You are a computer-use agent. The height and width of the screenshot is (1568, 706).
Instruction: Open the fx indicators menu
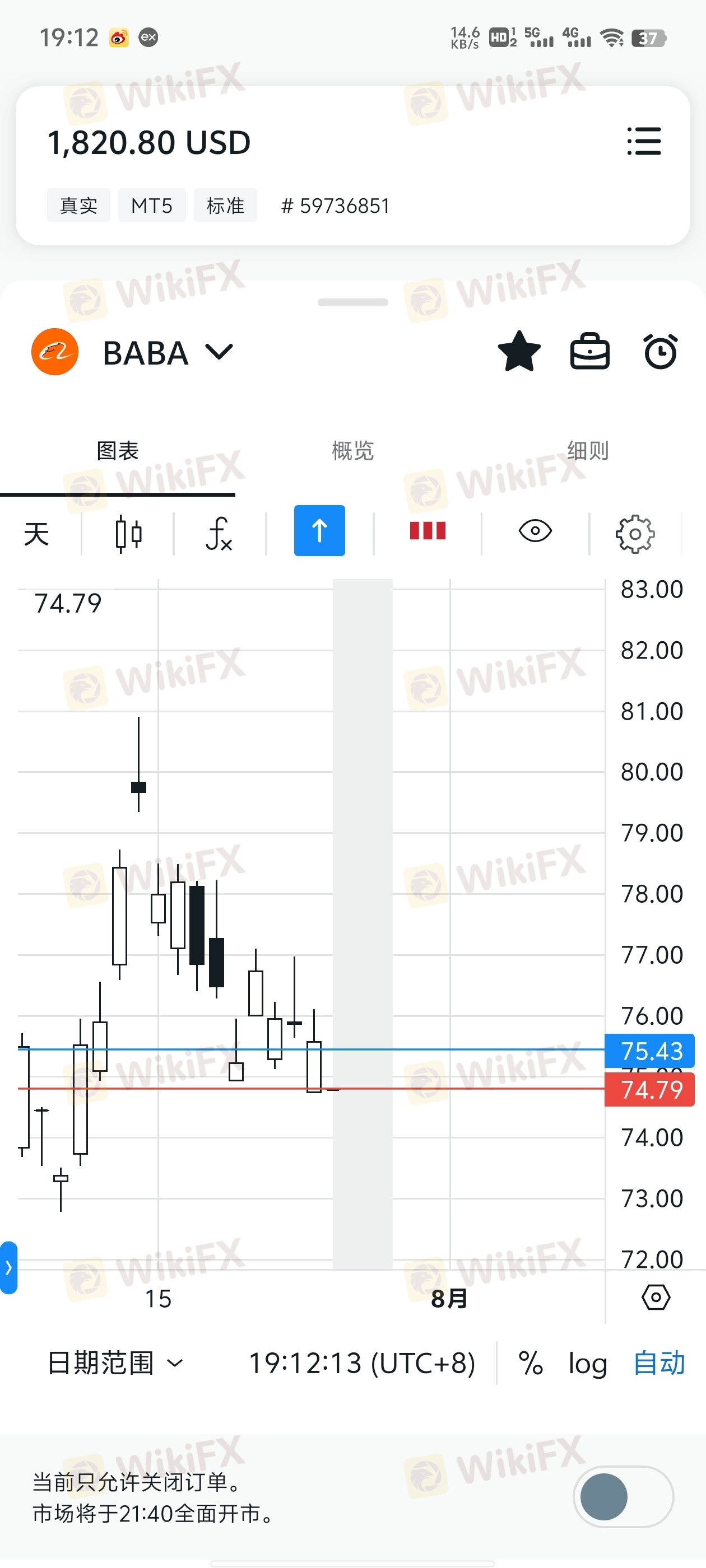[x=219, y=534]
